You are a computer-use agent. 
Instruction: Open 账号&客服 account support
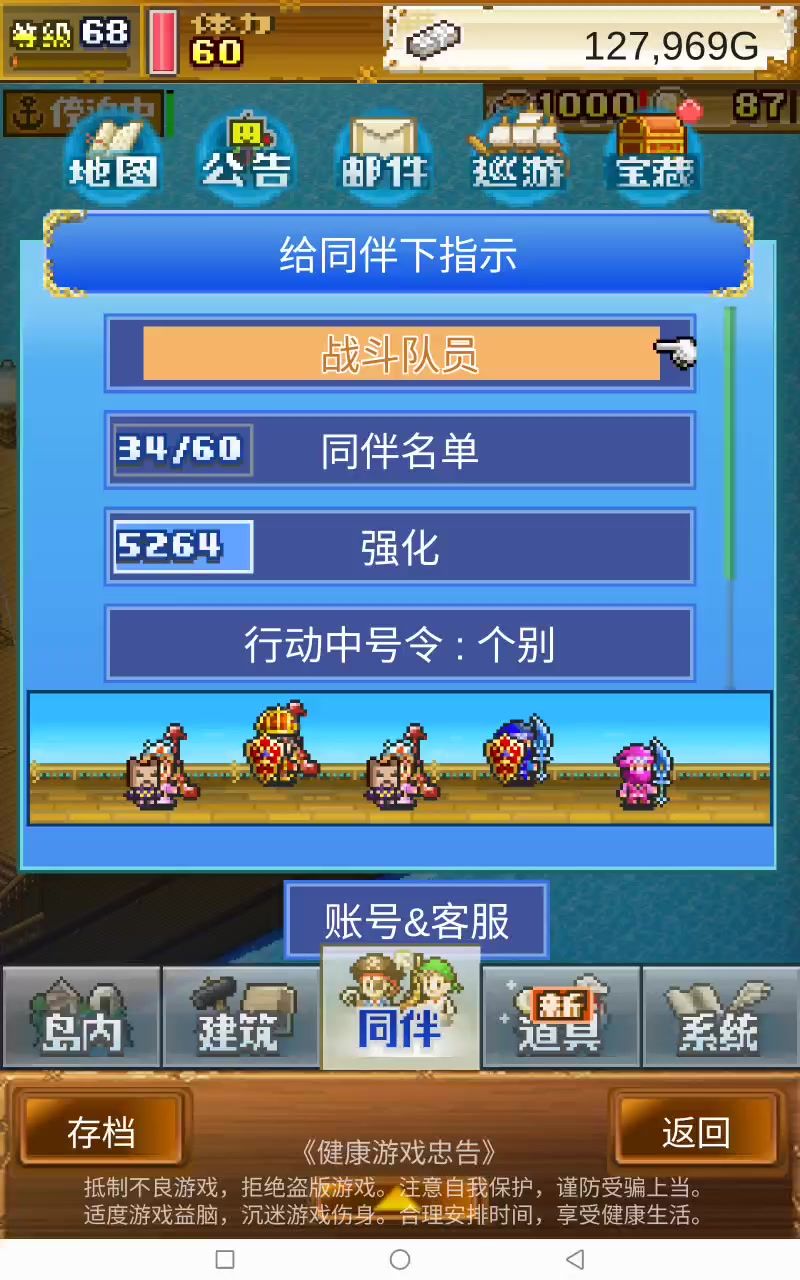point(416,921)
